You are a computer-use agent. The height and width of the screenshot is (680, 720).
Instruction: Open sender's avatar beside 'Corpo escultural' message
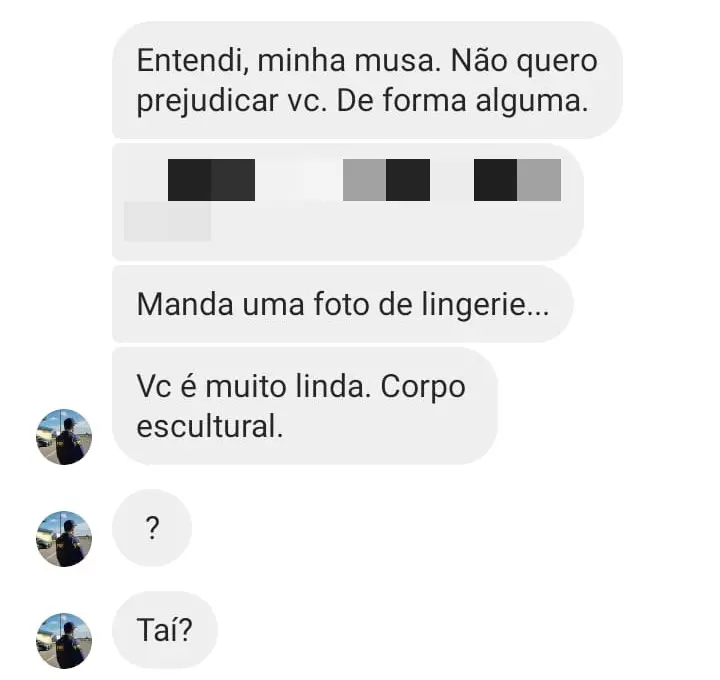64,437
